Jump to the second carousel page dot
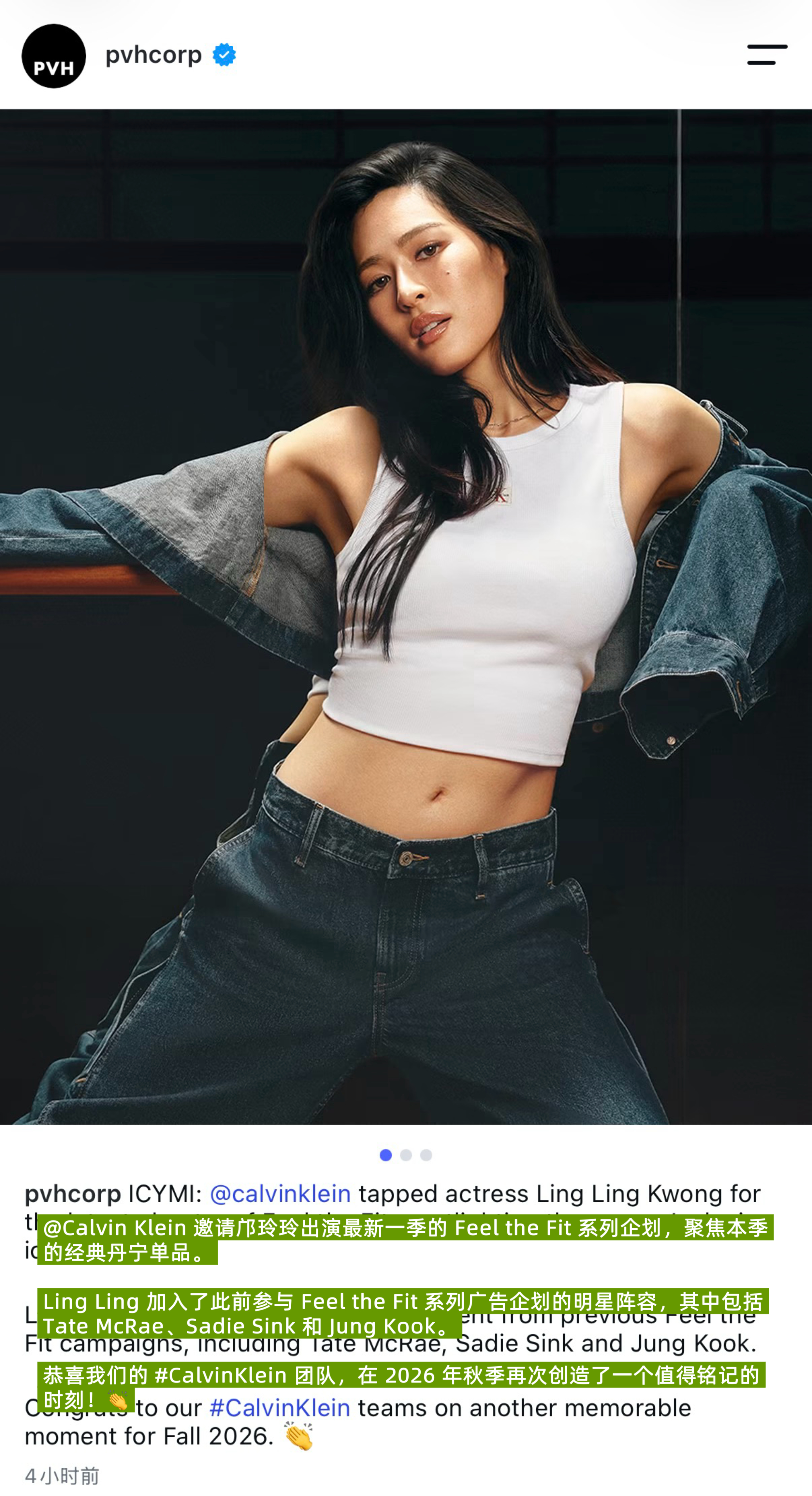The height and width of the screenshot is (1496, 812). (406, 1155)
